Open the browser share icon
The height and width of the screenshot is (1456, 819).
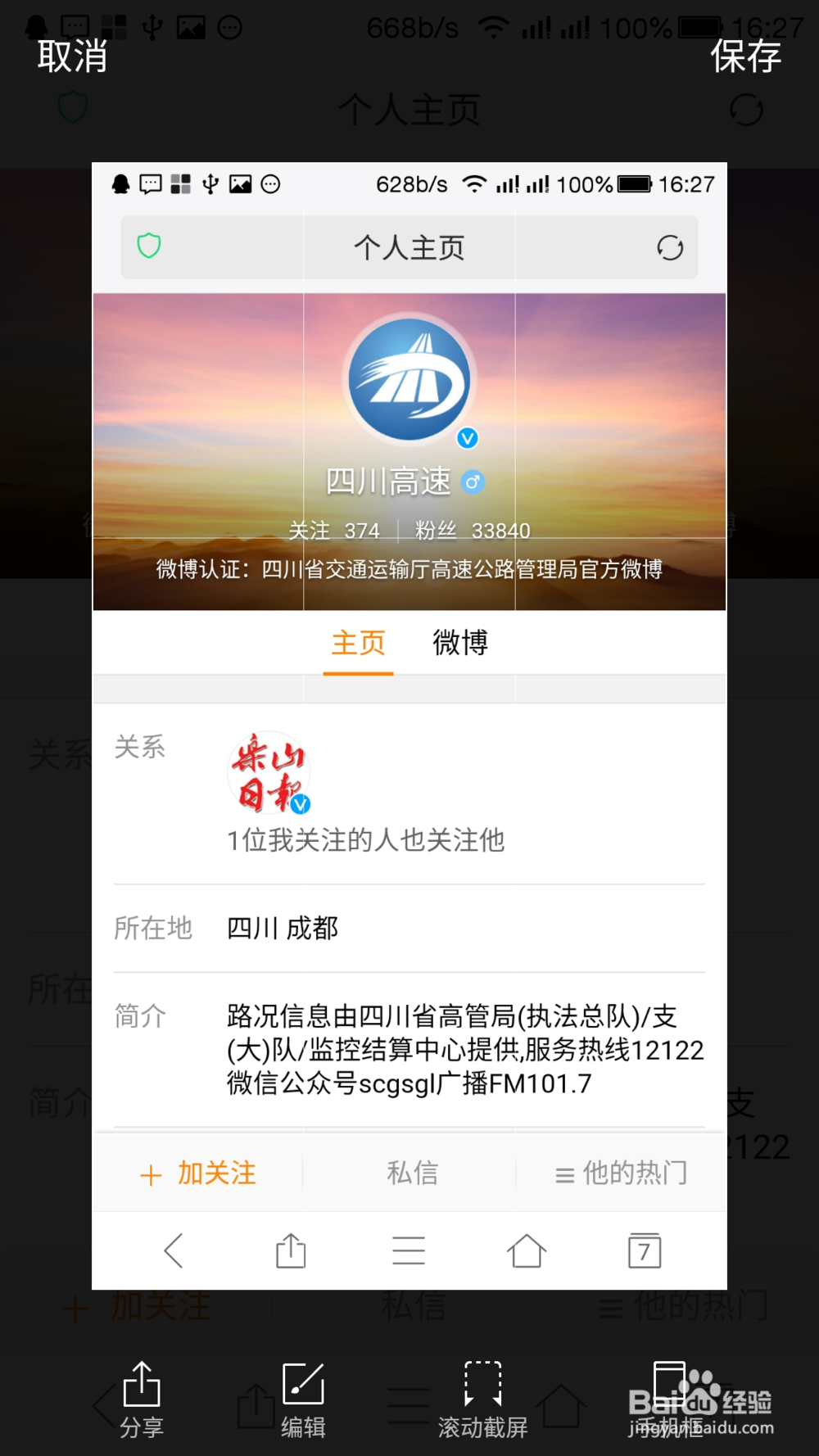[x=291, y=1250]
